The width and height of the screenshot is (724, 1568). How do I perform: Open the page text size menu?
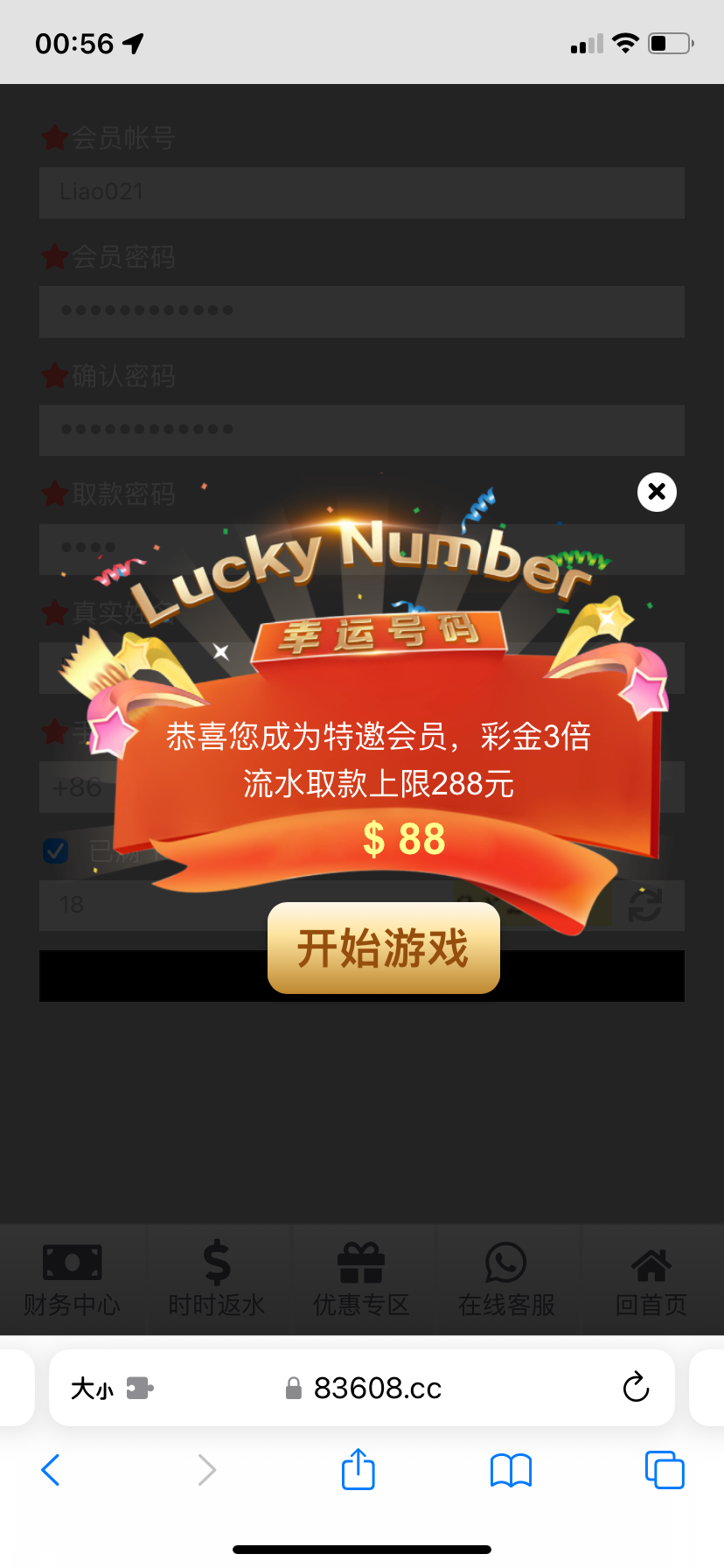click(92, 1388)
